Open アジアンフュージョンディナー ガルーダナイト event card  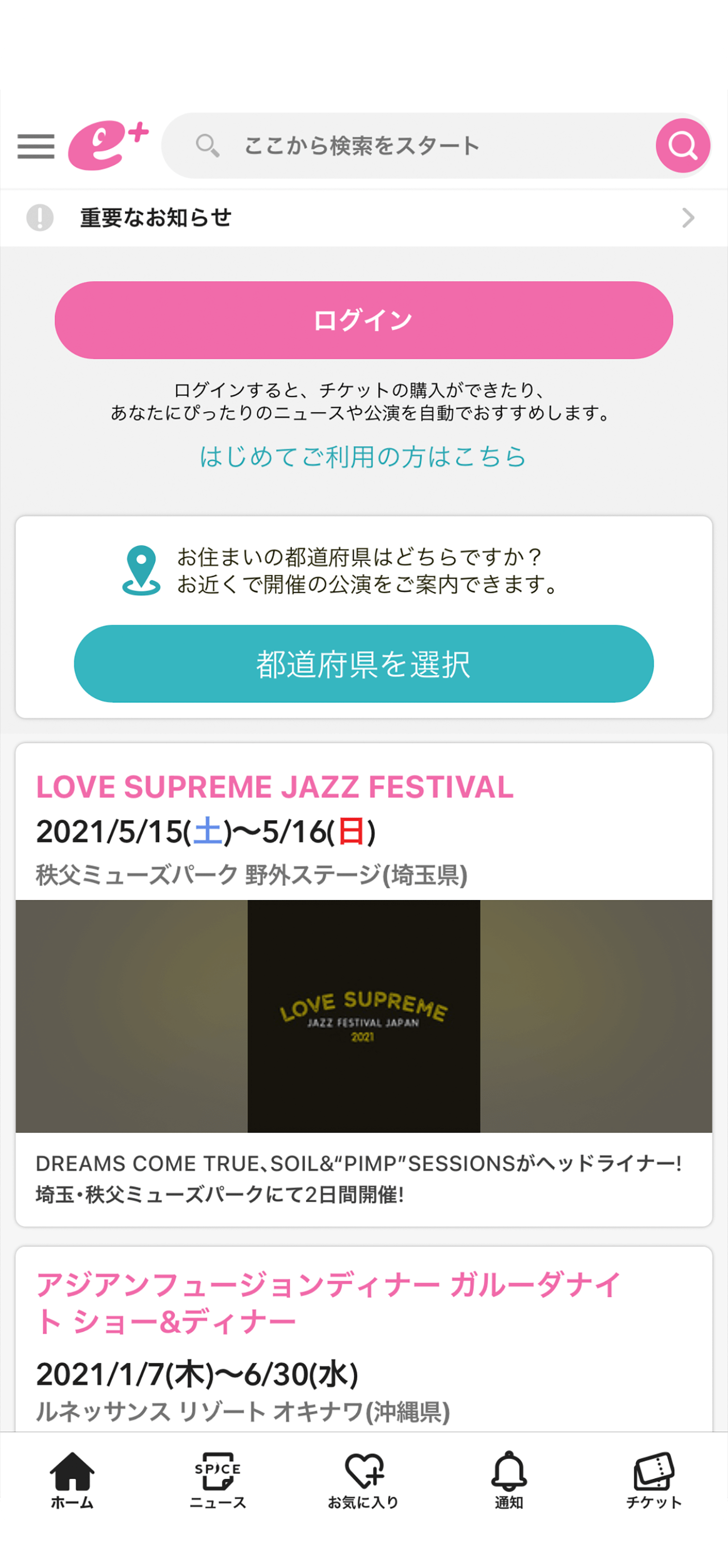363,1339
